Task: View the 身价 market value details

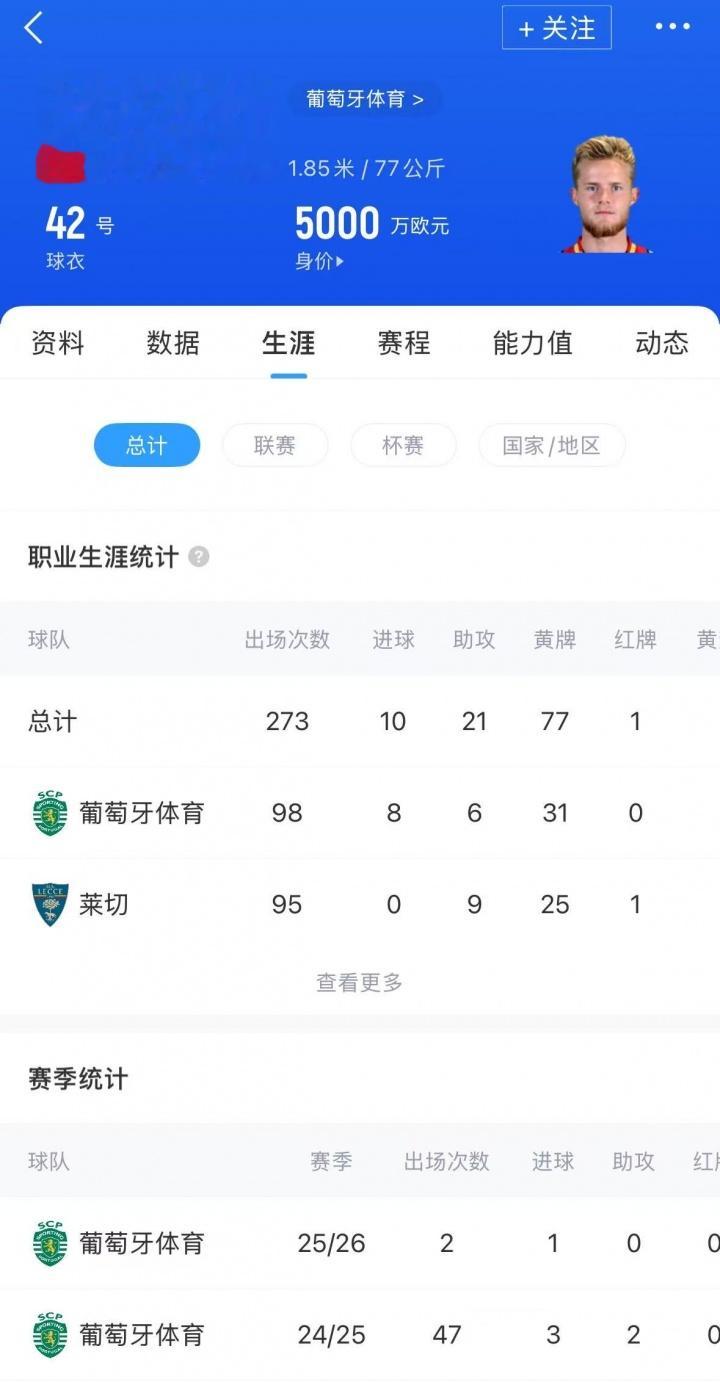Action: coord(319,262)
